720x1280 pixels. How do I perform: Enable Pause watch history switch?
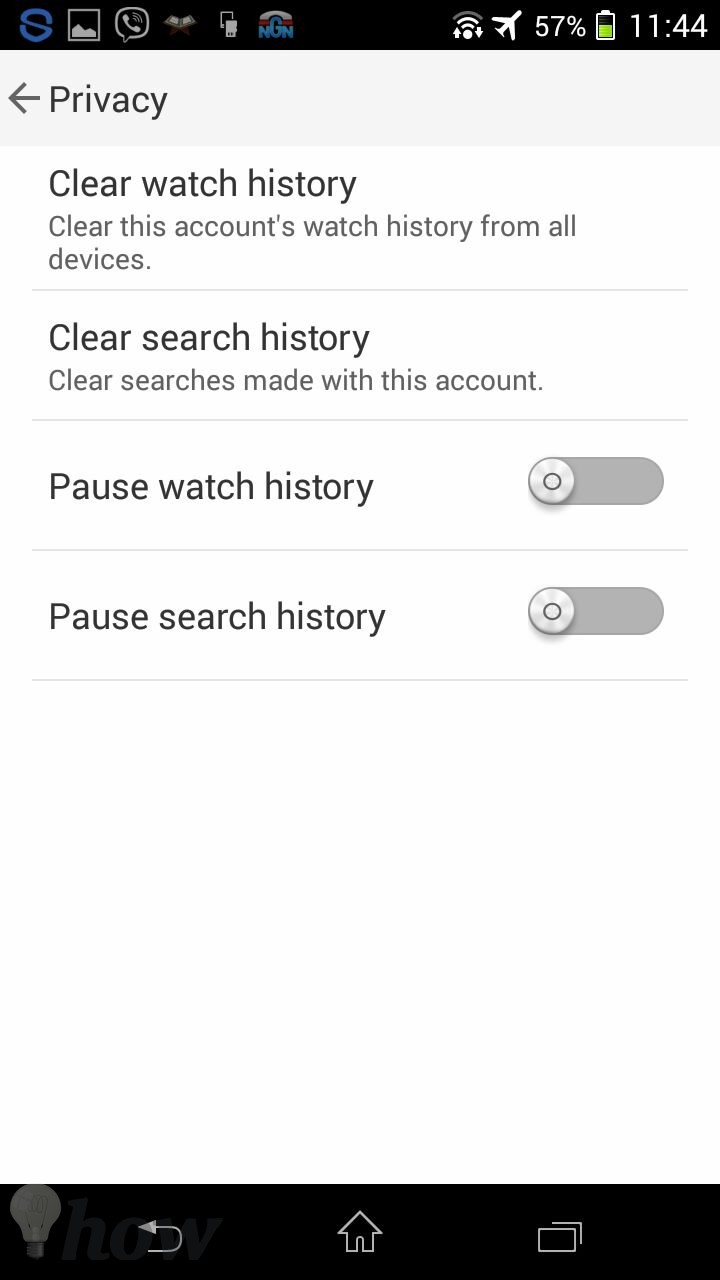[x=596, y=482]
